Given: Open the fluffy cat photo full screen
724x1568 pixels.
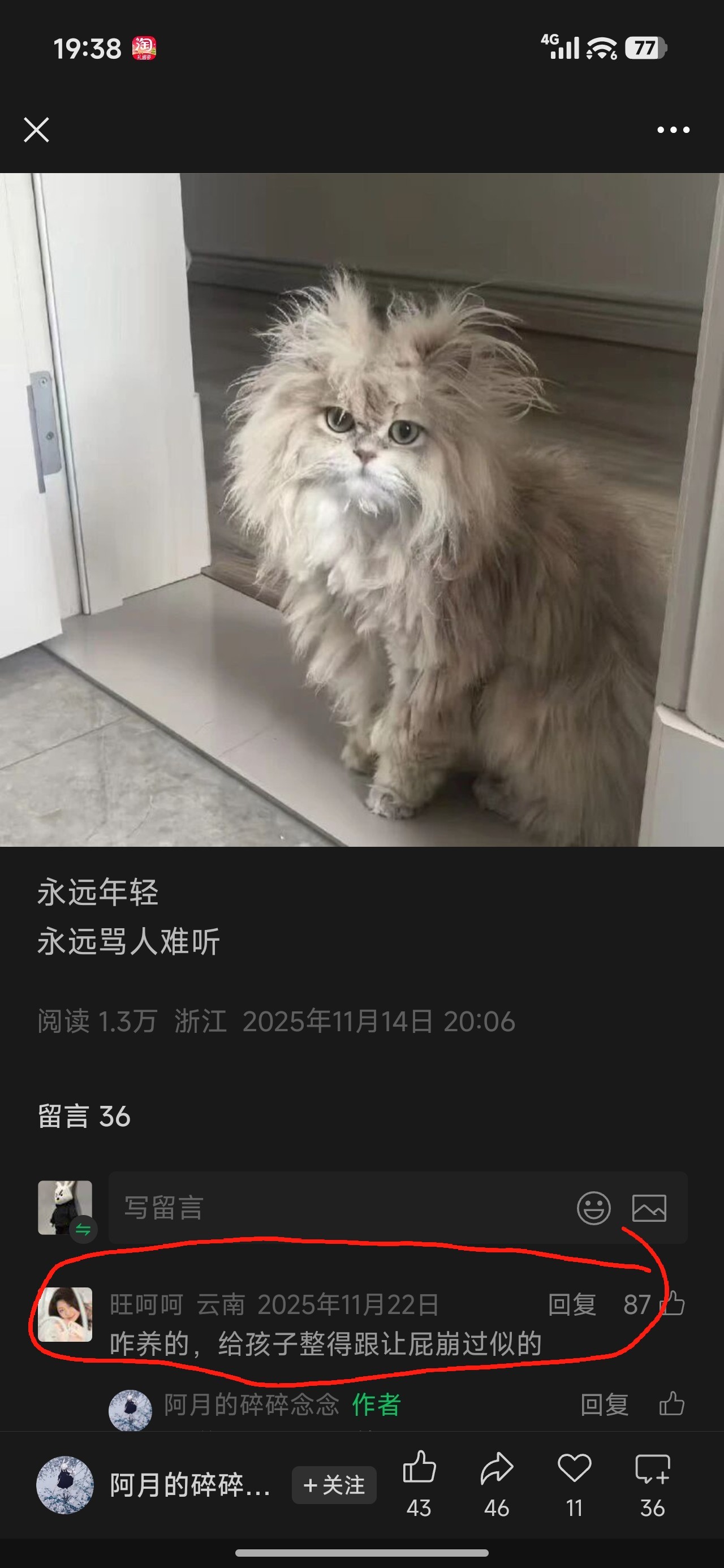Looking at the screenshot, I should [x=361, y=510].
